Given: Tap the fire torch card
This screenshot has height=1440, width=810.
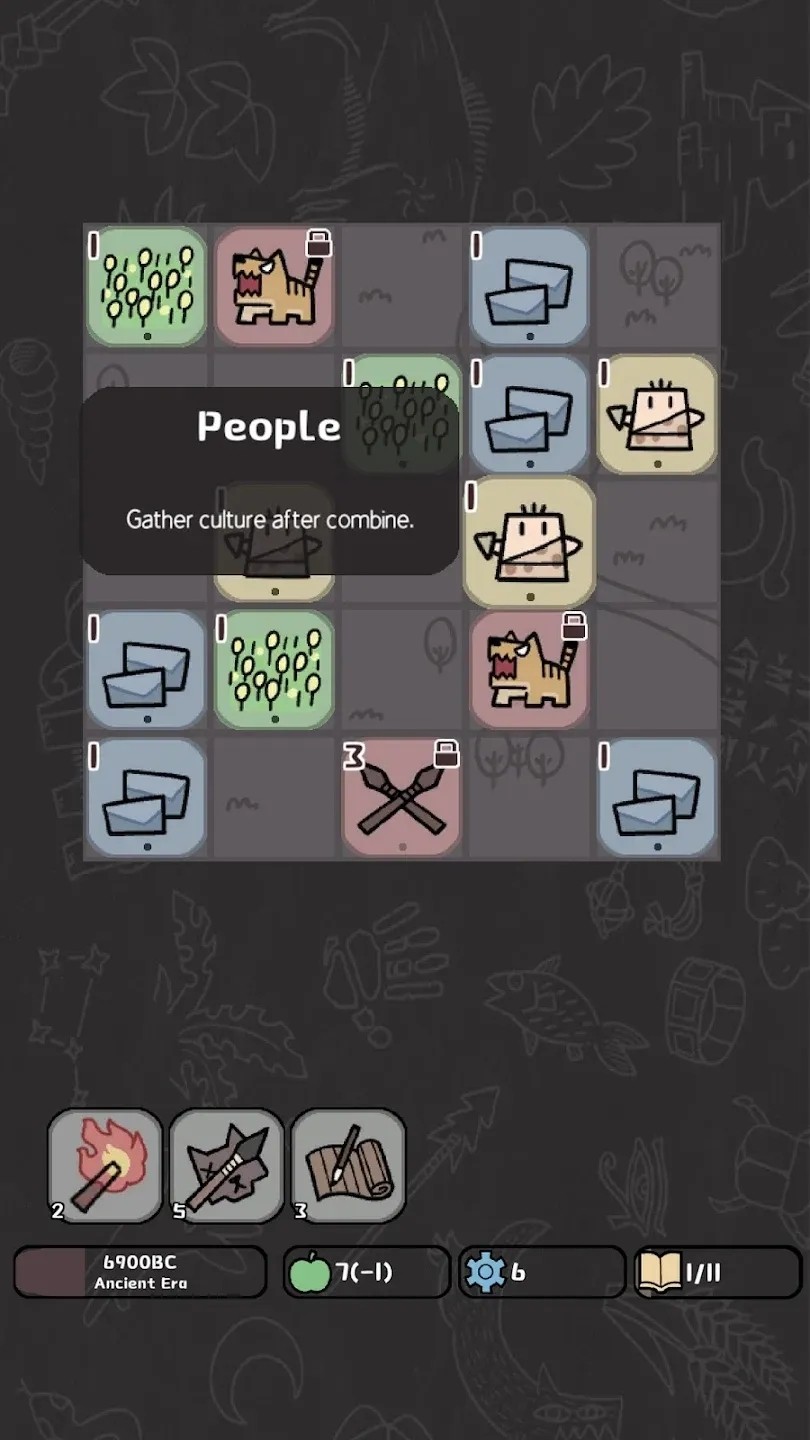Looking at the screenshot, I should (105, 1165).
